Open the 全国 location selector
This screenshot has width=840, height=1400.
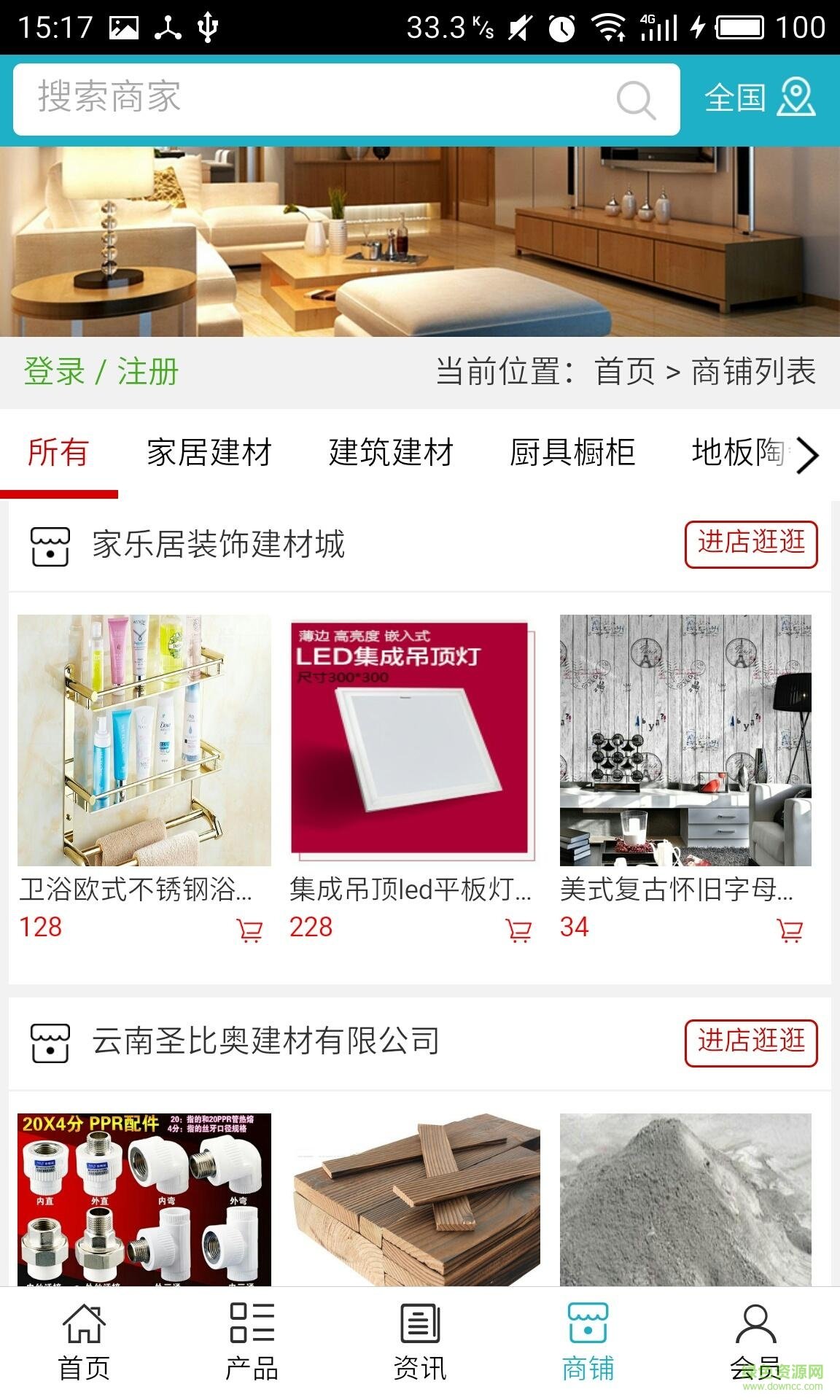tap(759, 98)
